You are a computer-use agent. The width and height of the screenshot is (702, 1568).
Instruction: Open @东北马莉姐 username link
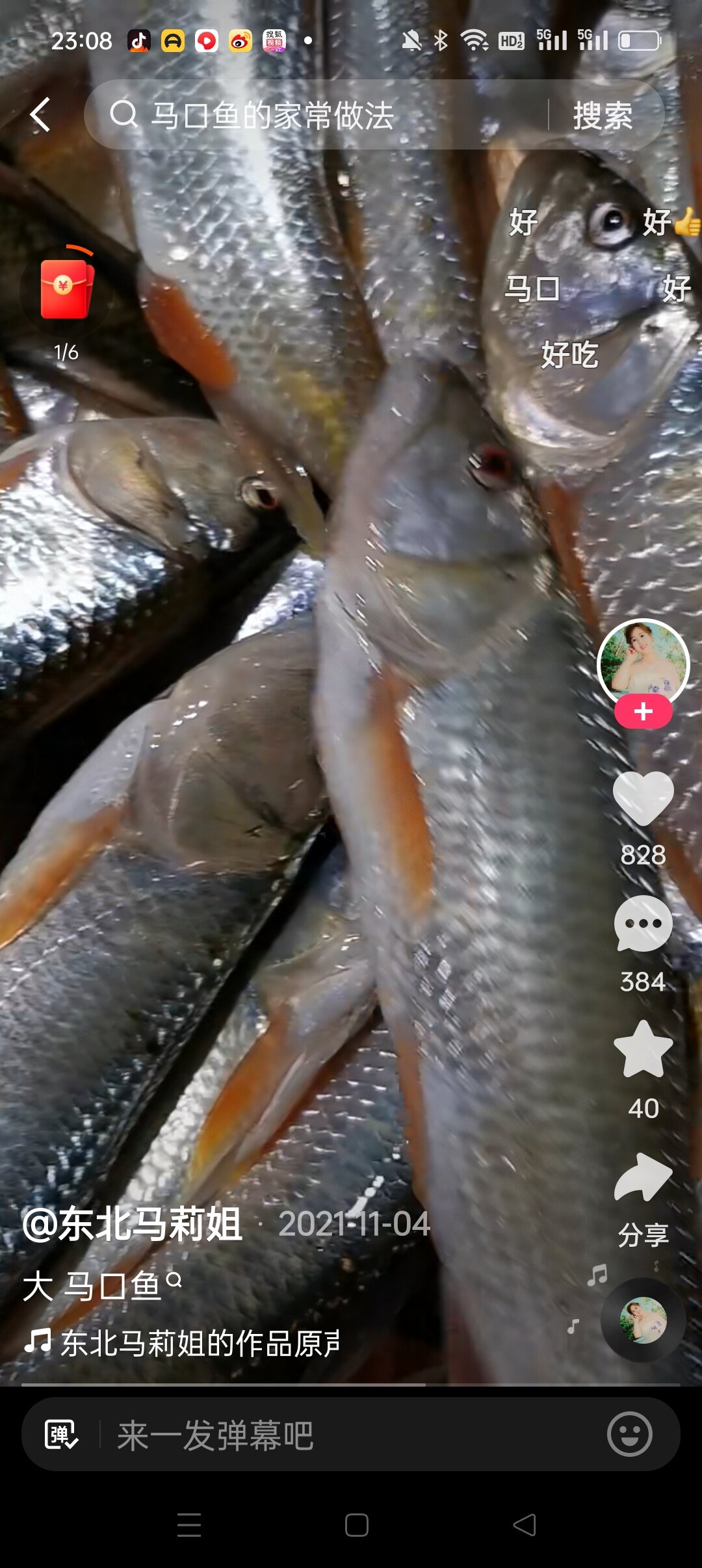133,1224
